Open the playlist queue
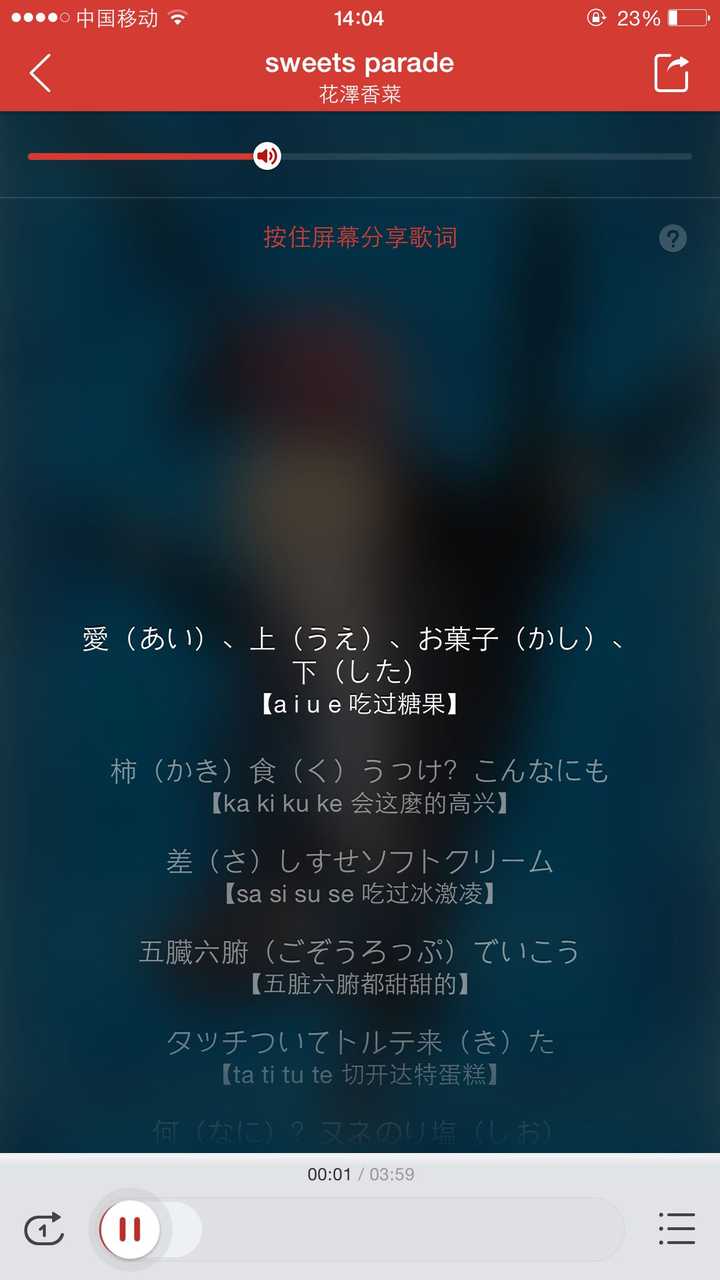 (677, 1229)
